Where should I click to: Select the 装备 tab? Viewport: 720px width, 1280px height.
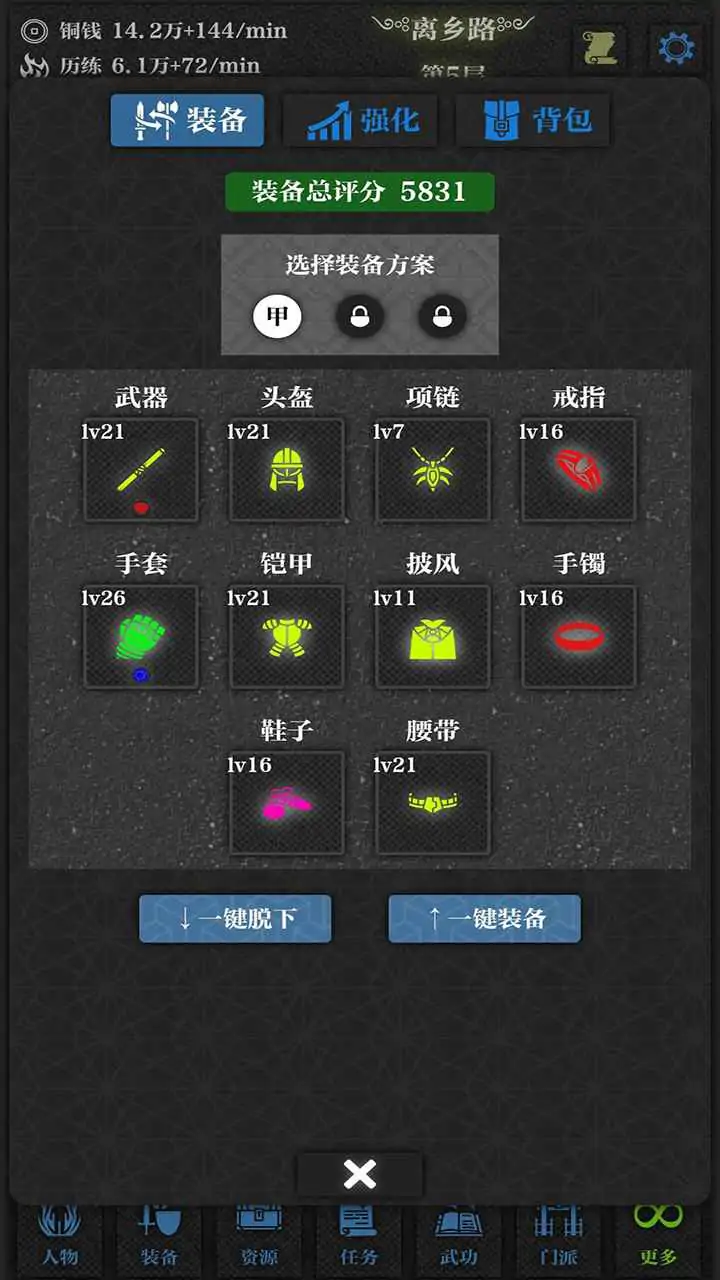pos(187,121)
